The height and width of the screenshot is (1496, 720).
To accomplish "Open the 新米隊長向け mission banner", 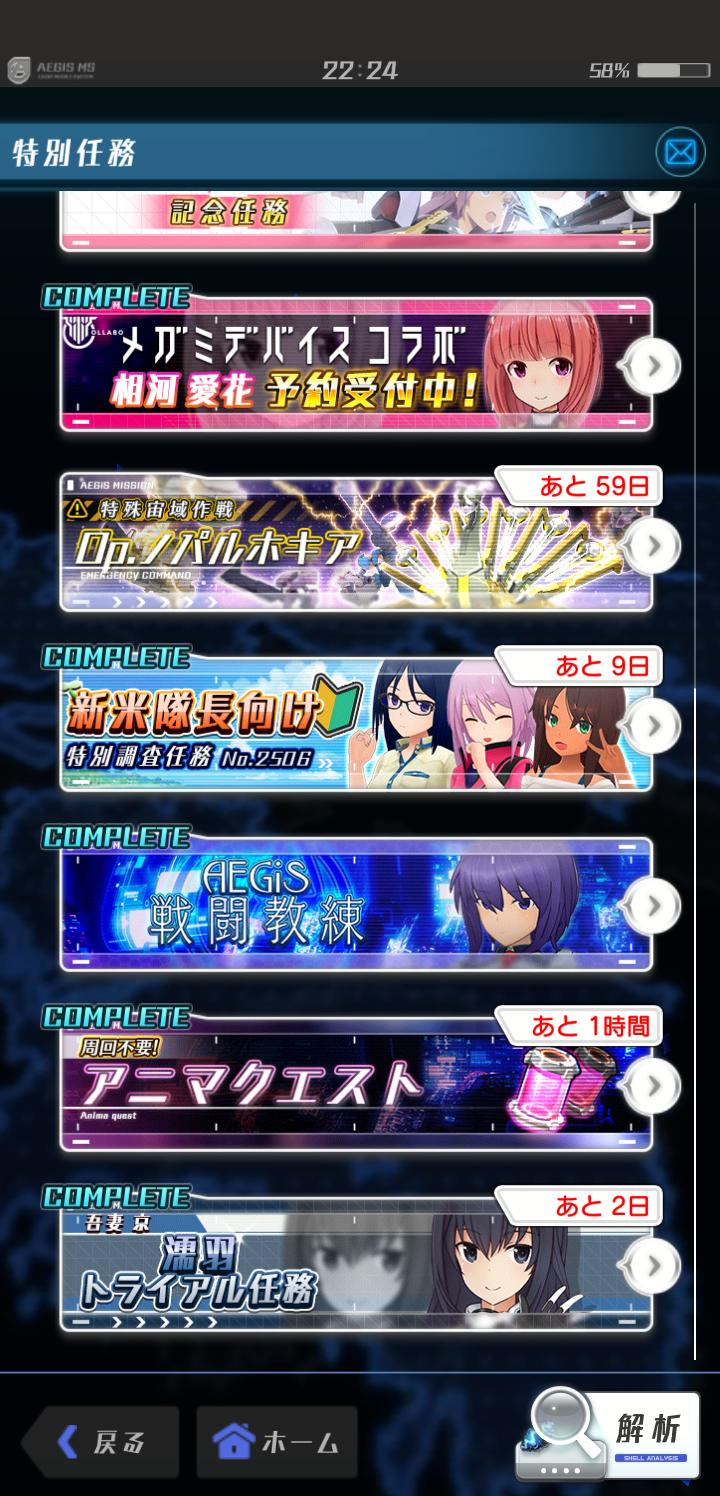I will (355, 725).
